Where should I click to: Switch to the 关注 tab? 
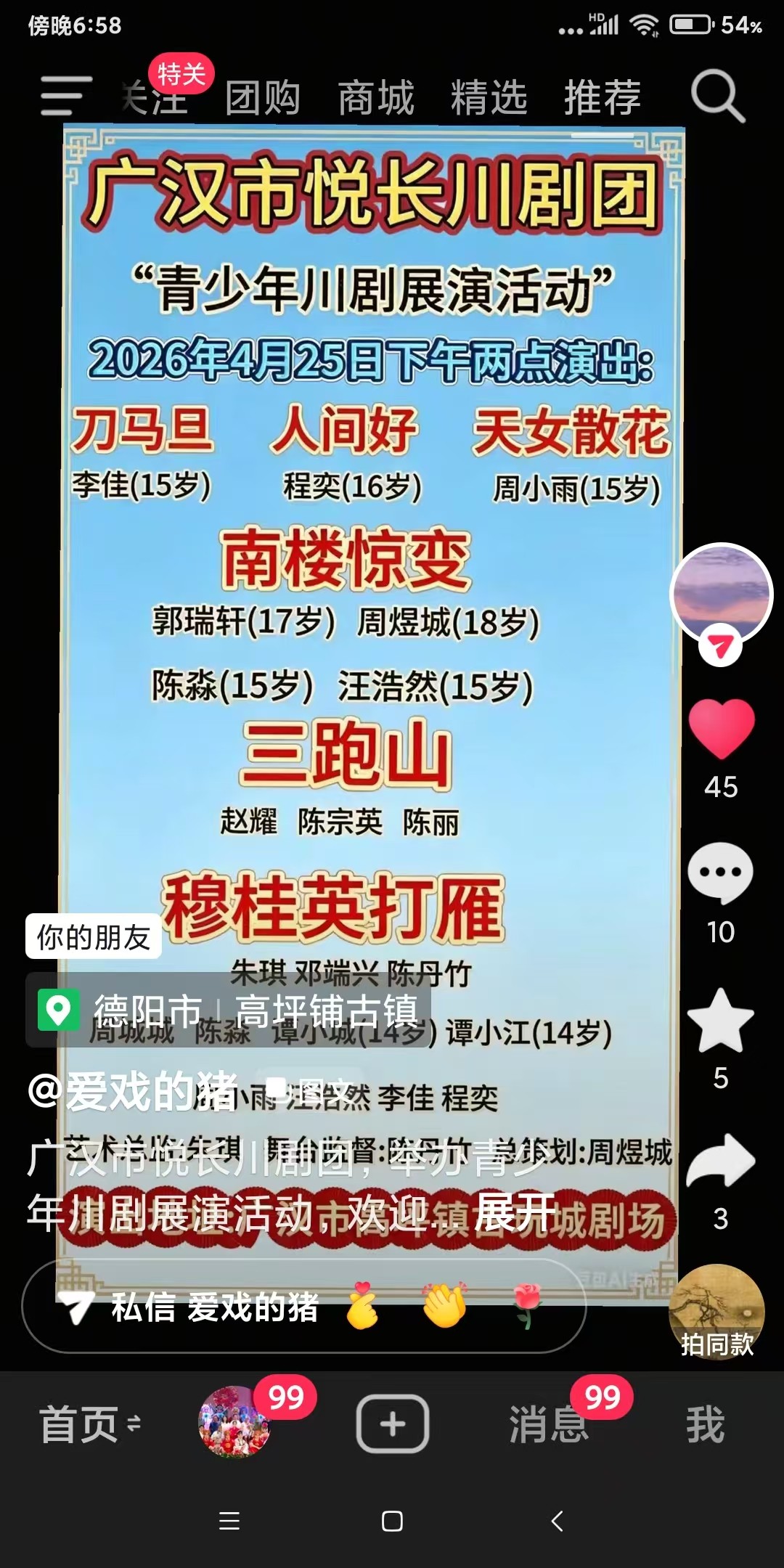[154, 97]
